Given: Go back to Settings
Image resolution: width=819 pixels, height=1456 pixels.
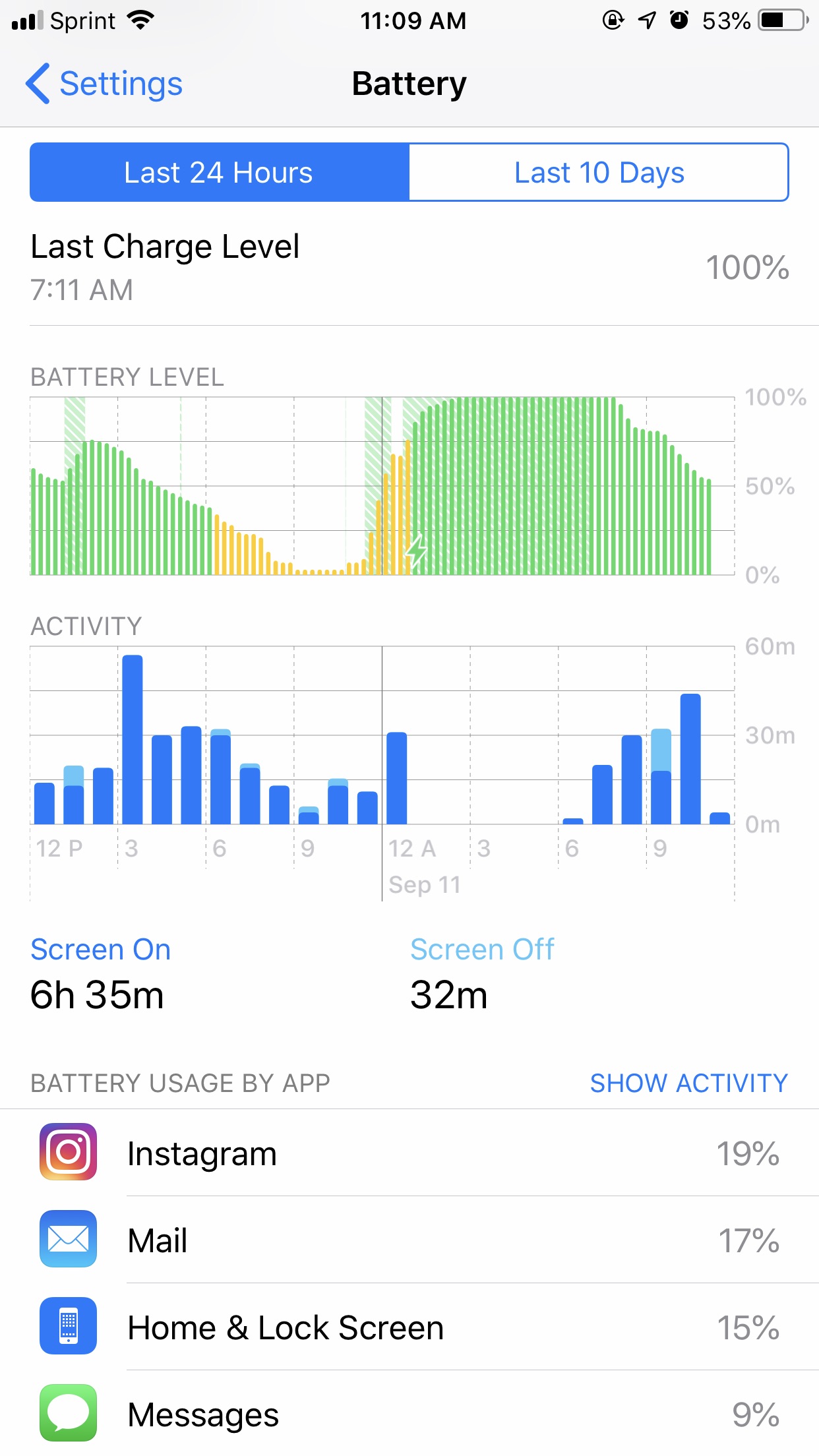Looking at the screenshot, I should [x=104, y=84].
